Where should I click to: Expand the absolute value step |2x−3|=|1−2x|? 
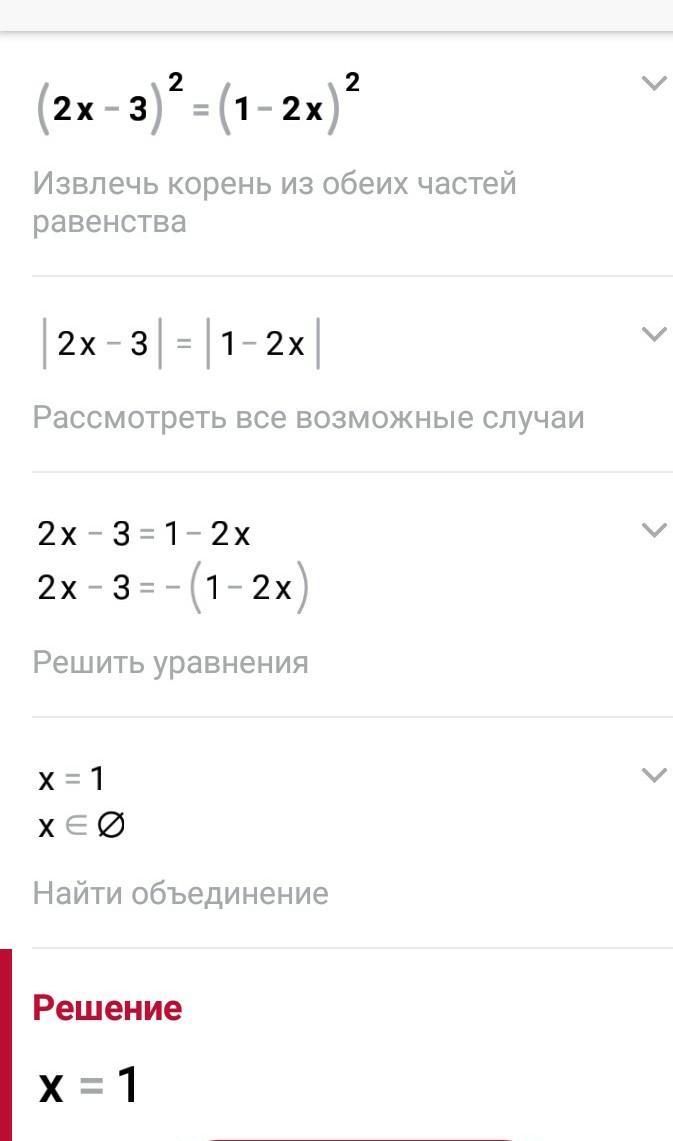654,334
